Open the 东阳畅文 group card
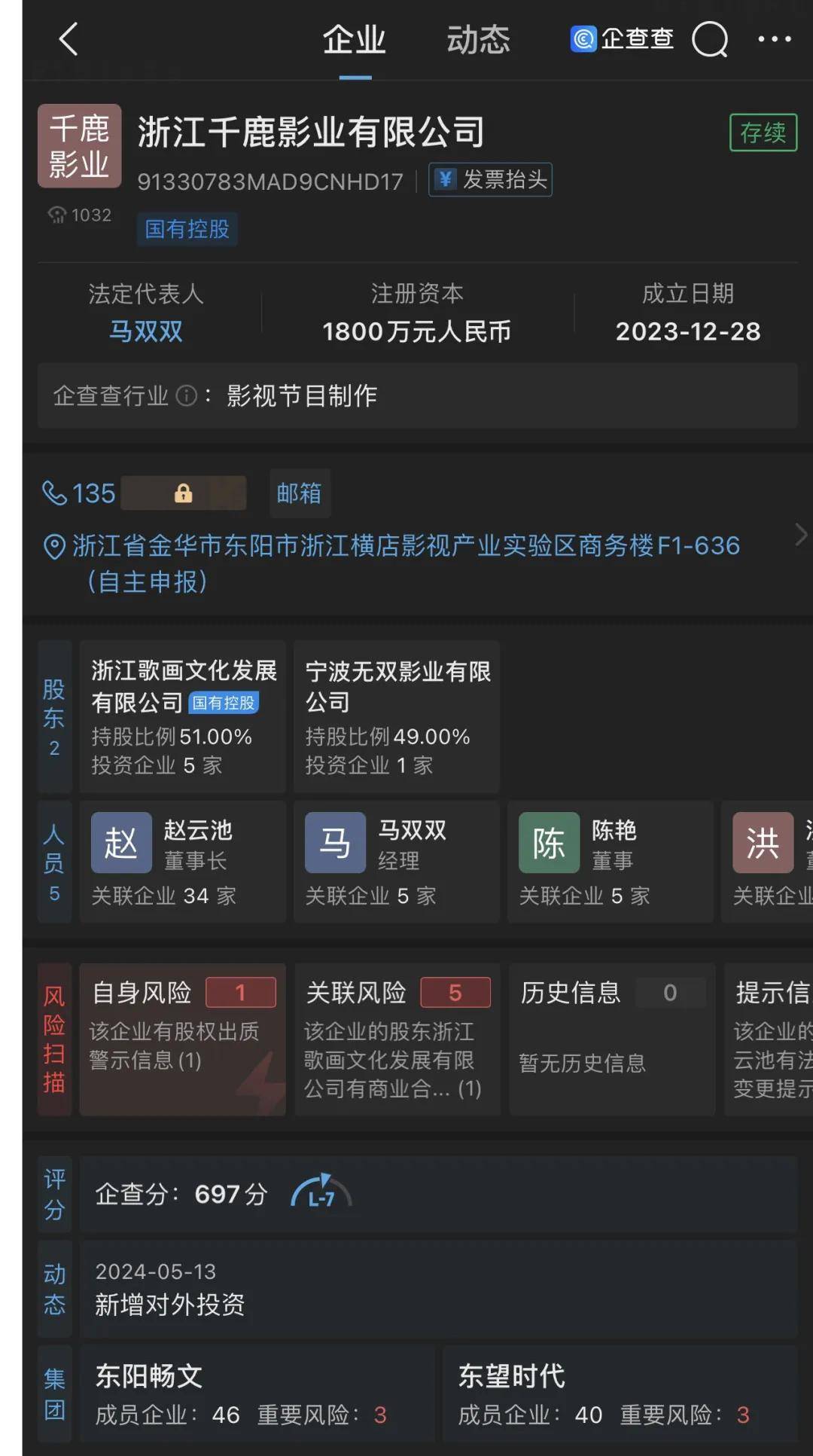This screenshot has height=1456, width=813. (x=256, y=1394)
